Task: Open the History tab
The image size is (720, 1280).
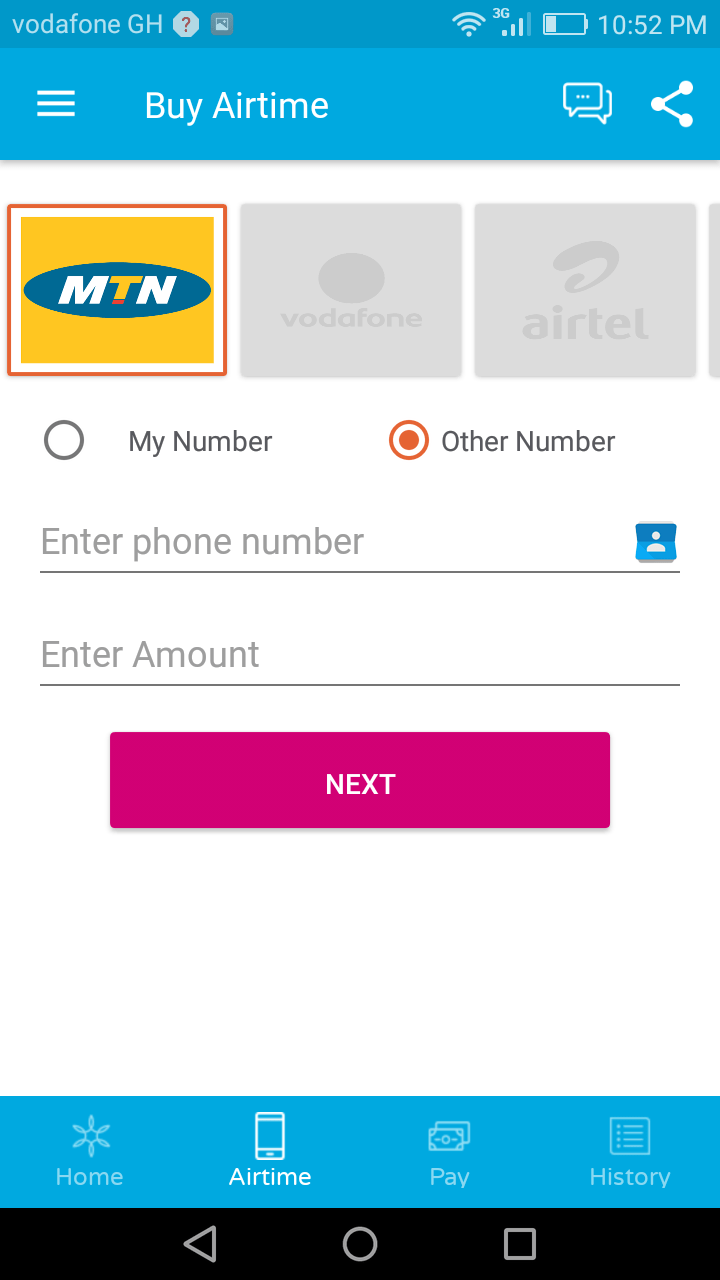Action: click(630, 1152)
